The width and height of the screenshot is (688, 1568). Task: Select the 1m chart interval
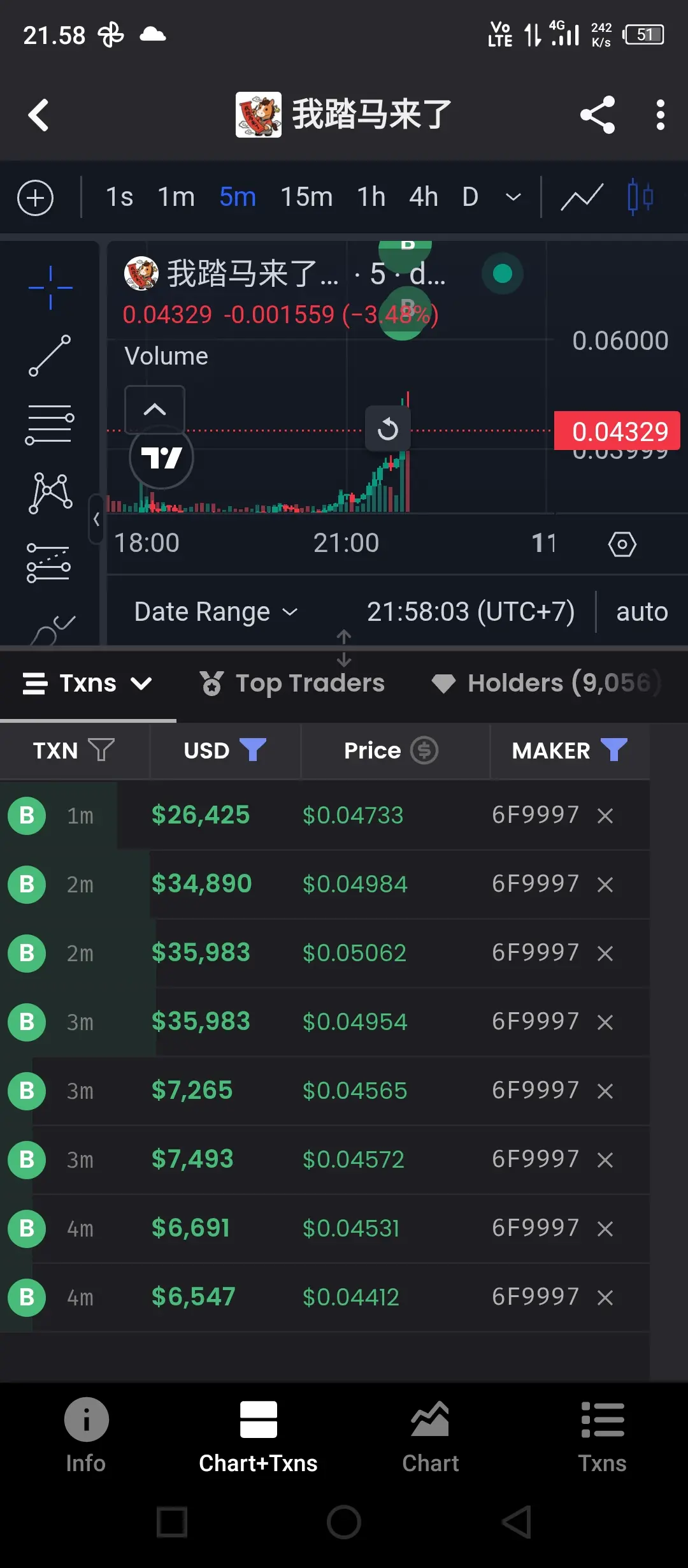coord(176,198)
